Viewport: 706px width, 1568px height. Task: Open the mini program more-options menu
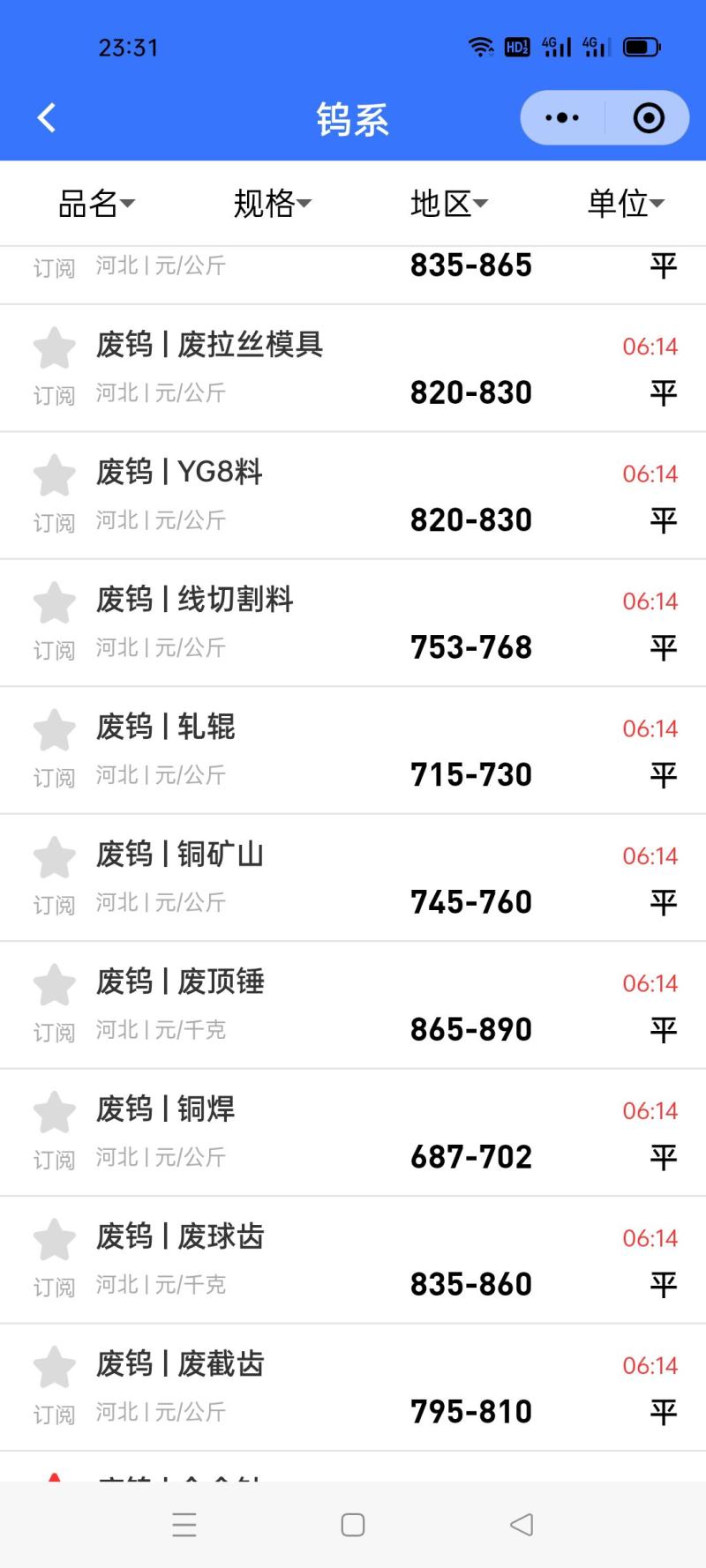(562, 117)
